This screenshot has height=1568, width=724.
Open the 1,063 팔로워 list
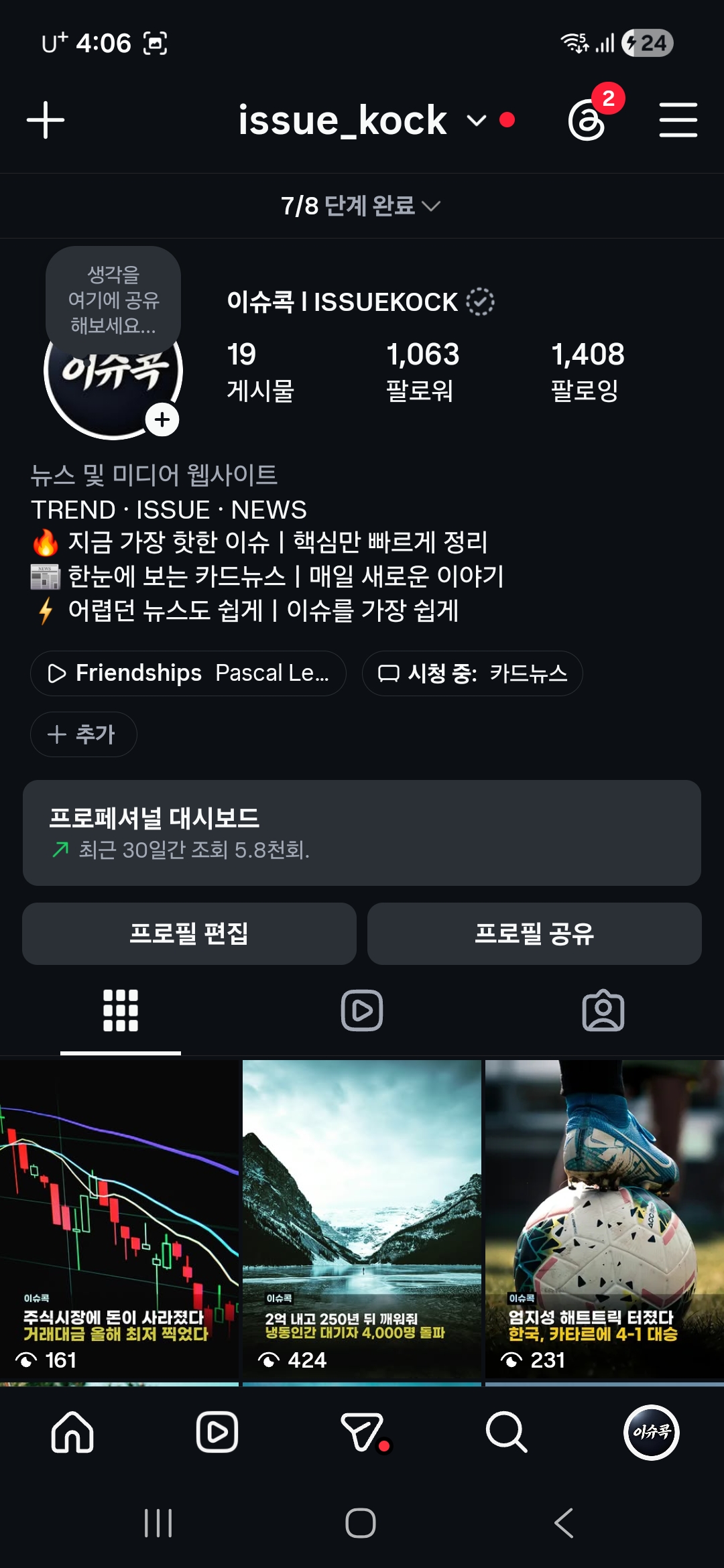click(422, 372)
